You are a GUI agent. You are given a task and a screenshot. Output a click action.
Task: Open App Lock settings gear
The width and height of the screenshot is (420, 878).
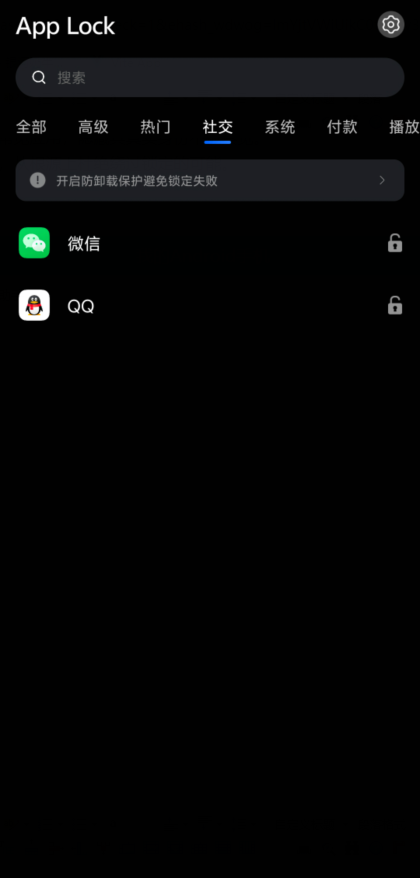pos(390,25)
